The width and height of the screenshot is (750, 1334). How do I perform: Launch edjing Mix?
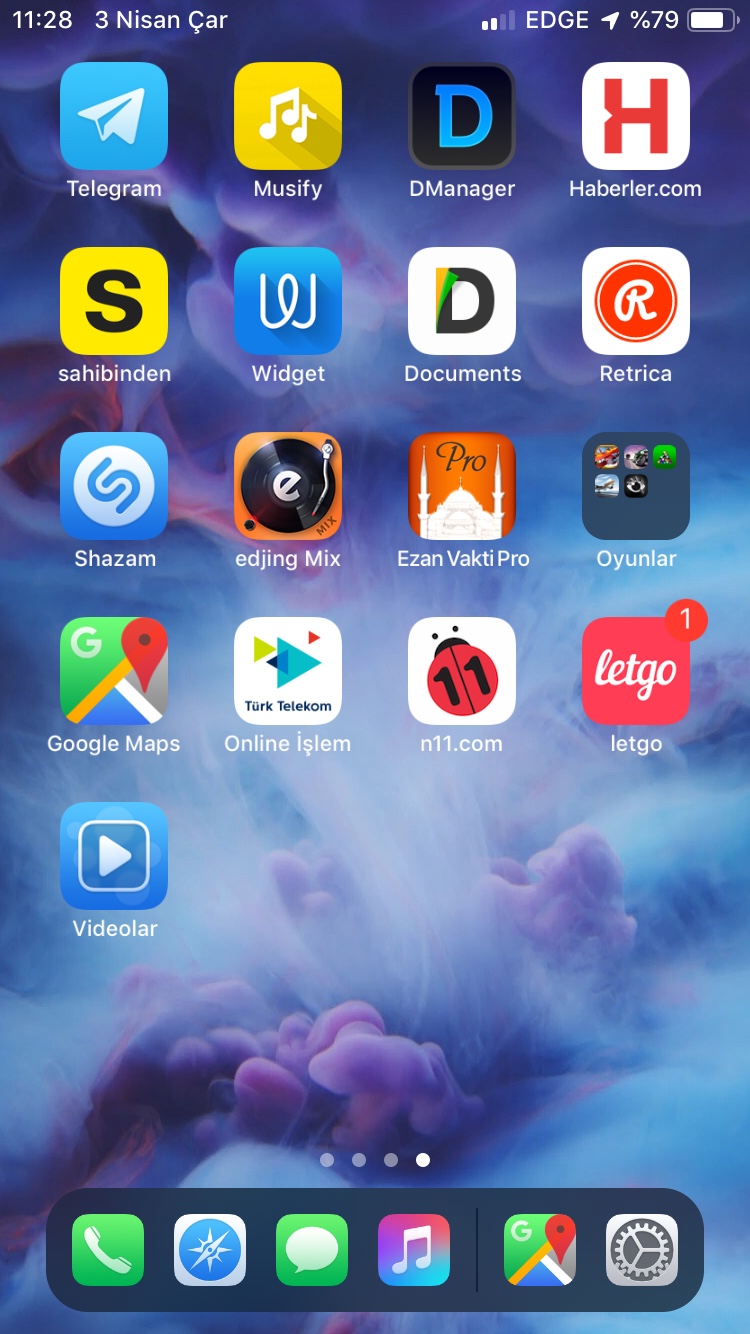click(288, 486)
